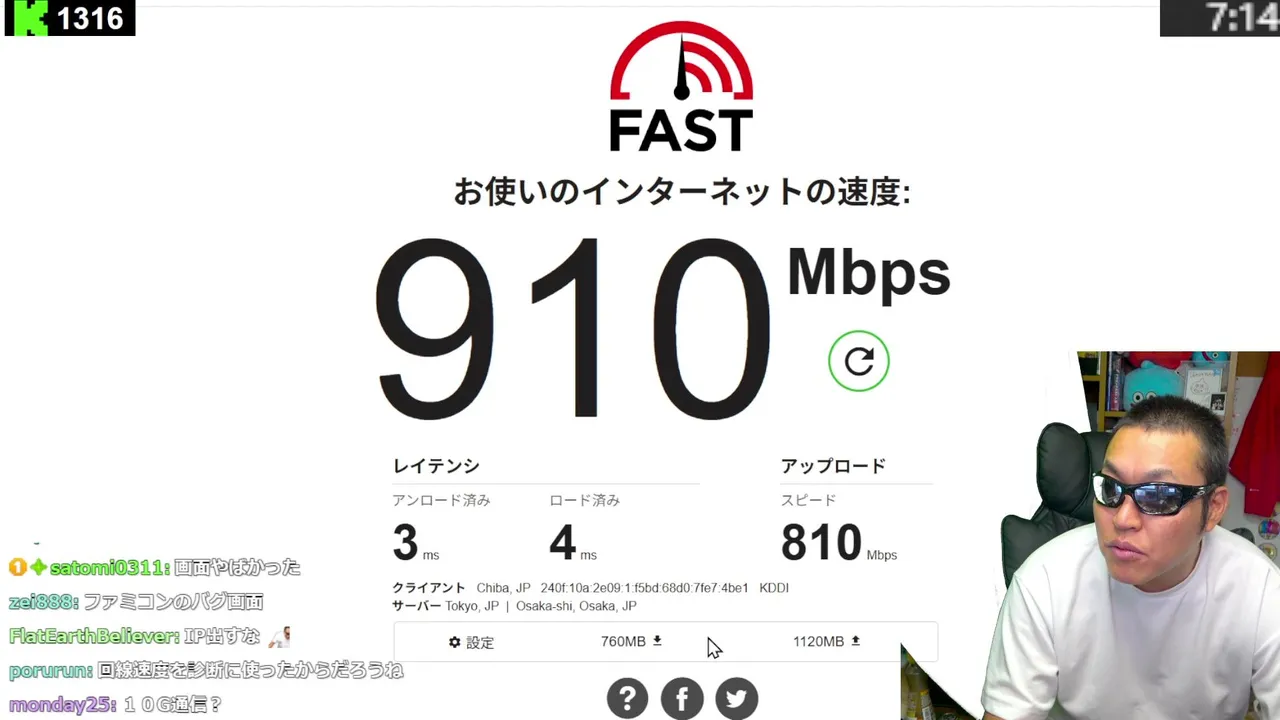Share the result on Twitter
Viewport: 1280px width, 720px height.
(736, 698)
